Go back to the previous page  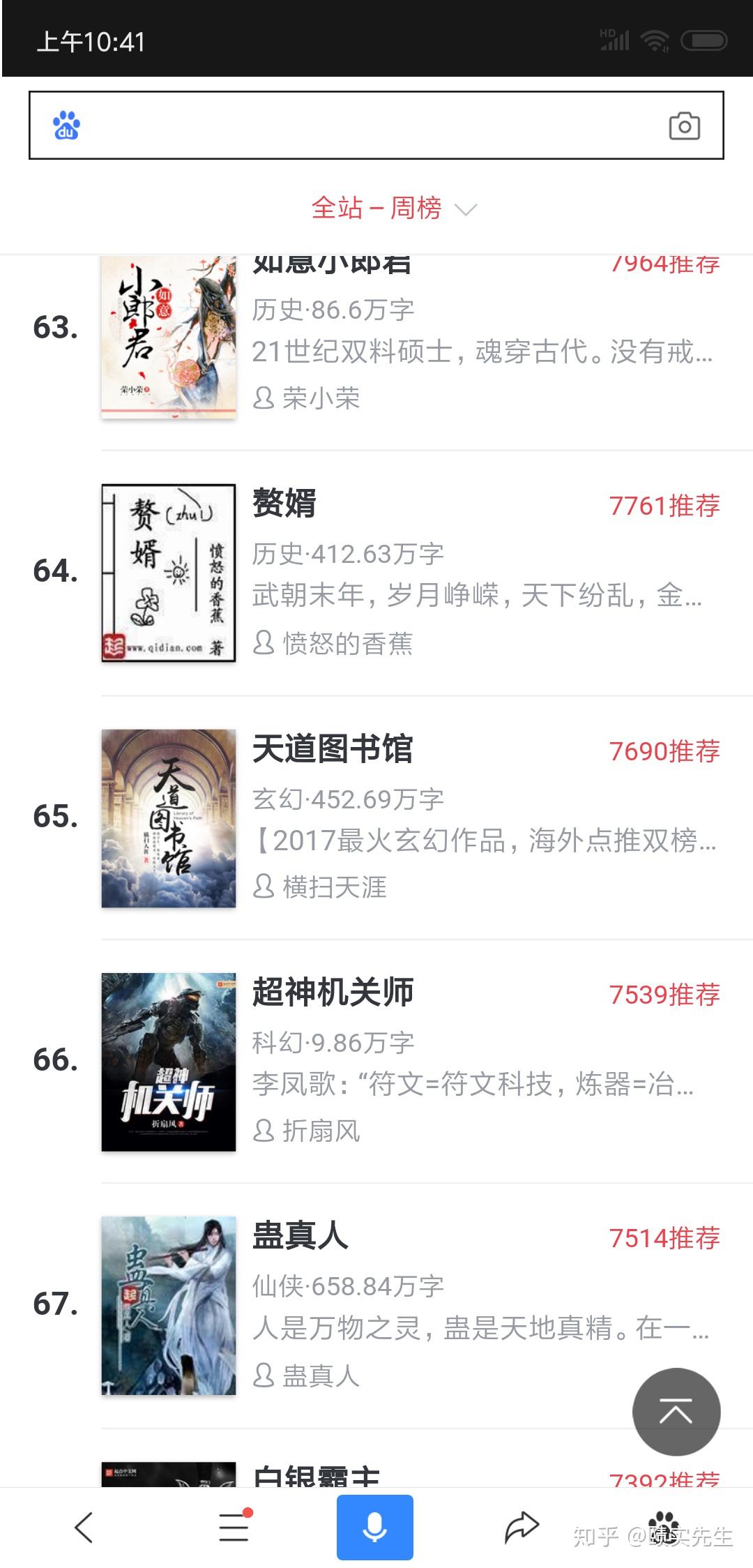pyautogui.click(x=84, y=1528)
